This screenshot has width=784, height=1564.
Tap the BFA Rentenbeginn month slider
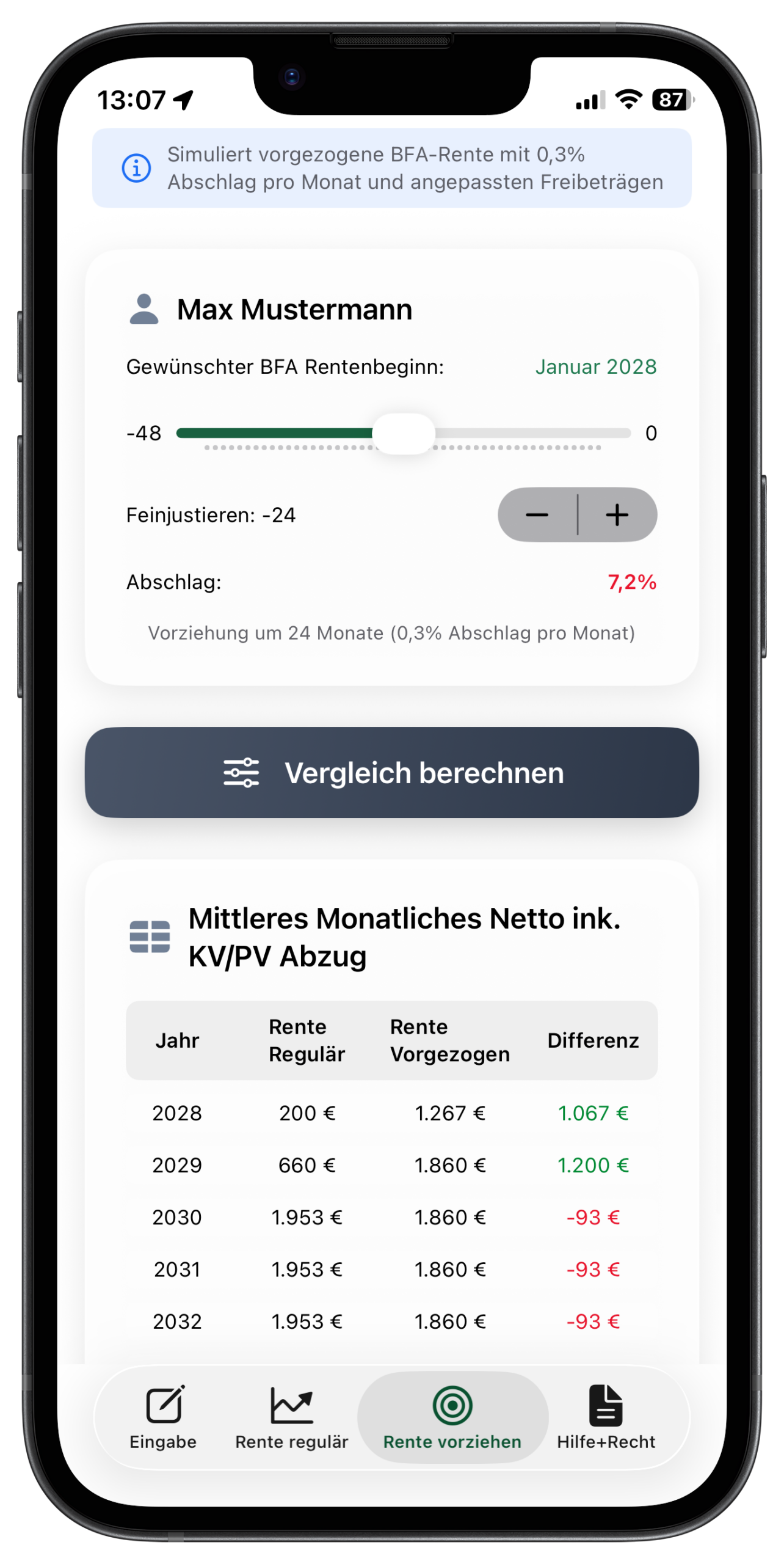click(x=404, y=433)
